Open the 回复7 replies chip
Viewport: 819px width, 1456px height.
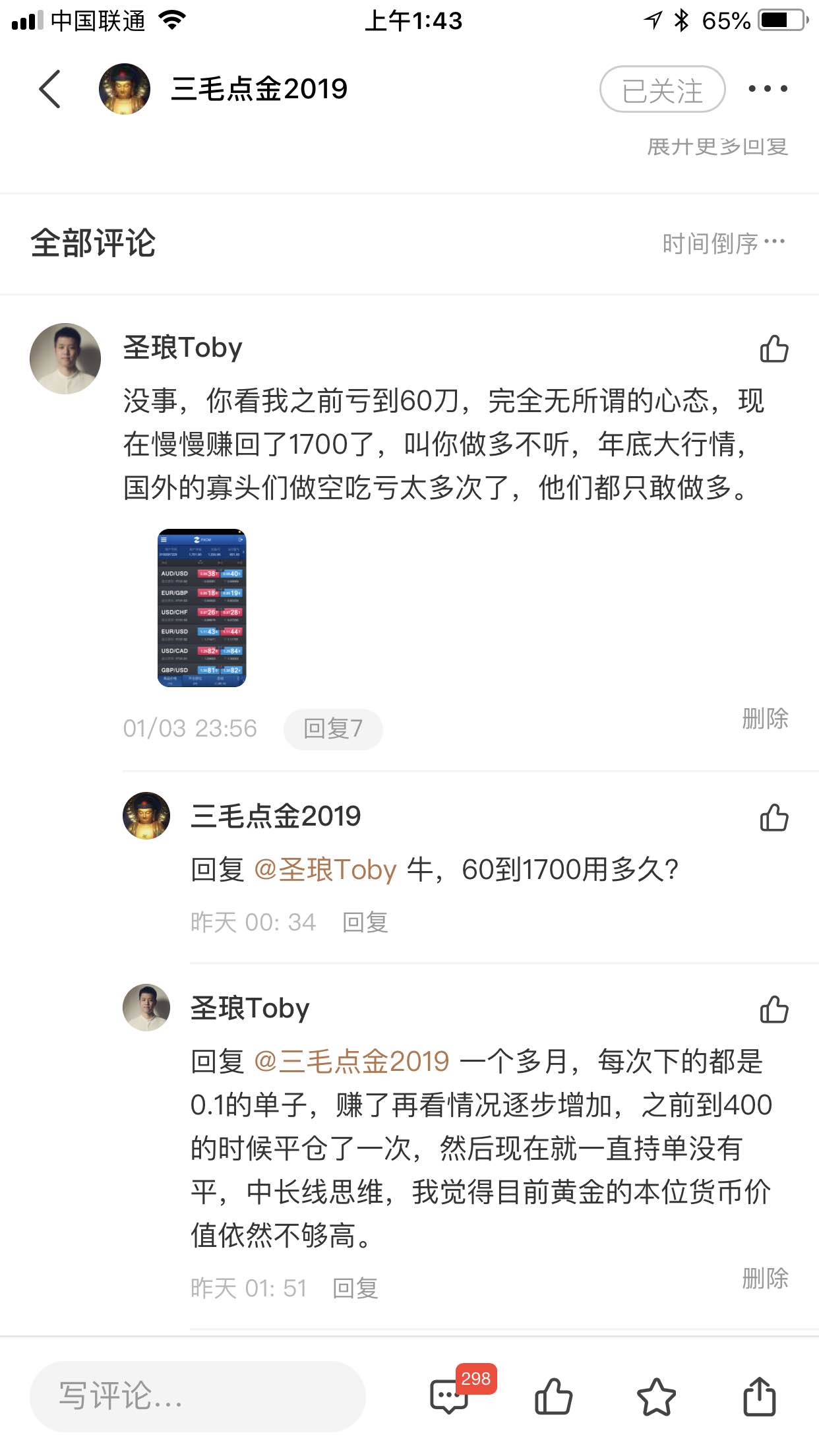click(333, 729)
